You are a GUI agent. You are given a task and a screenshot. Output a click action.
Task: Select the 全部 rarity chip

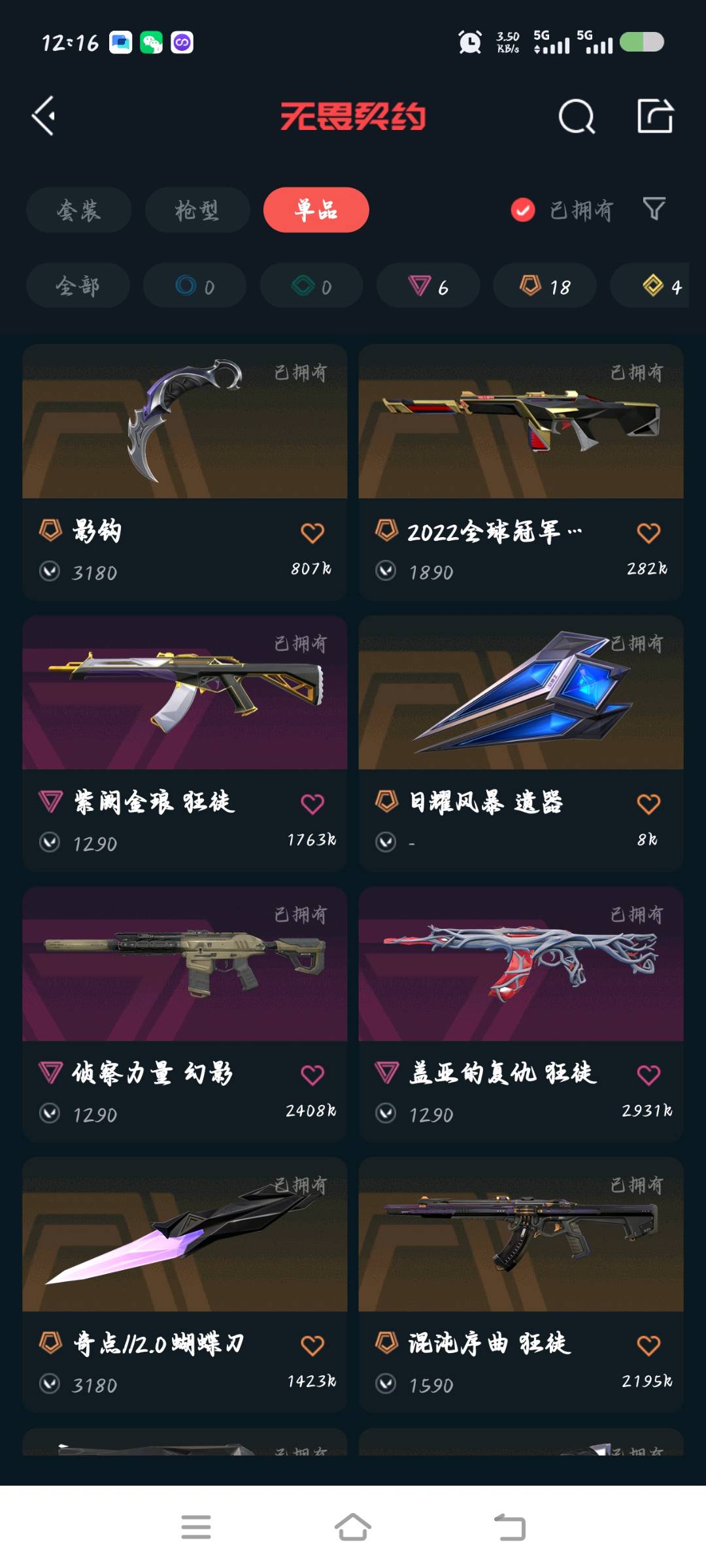click(78, 286)
